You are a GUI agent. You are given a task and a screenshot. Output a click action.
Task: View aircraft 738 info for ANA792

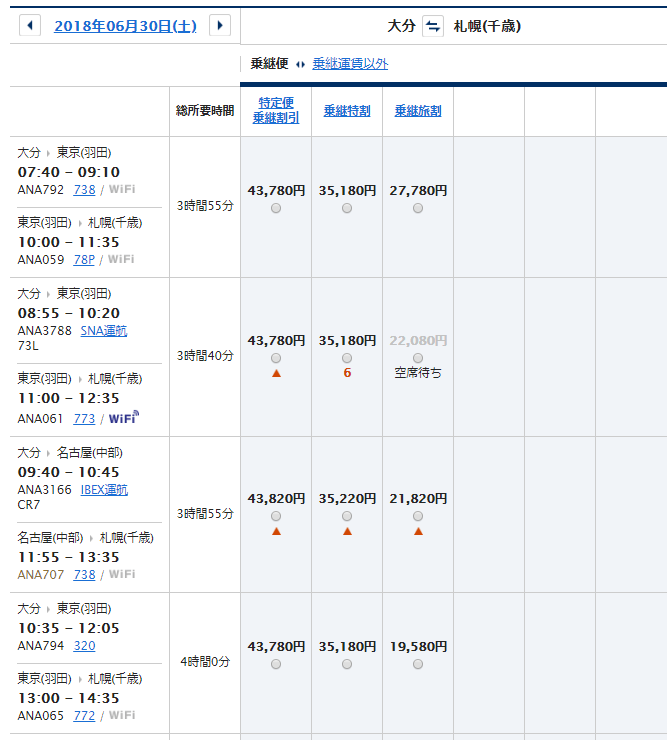[x=85, y=189]
